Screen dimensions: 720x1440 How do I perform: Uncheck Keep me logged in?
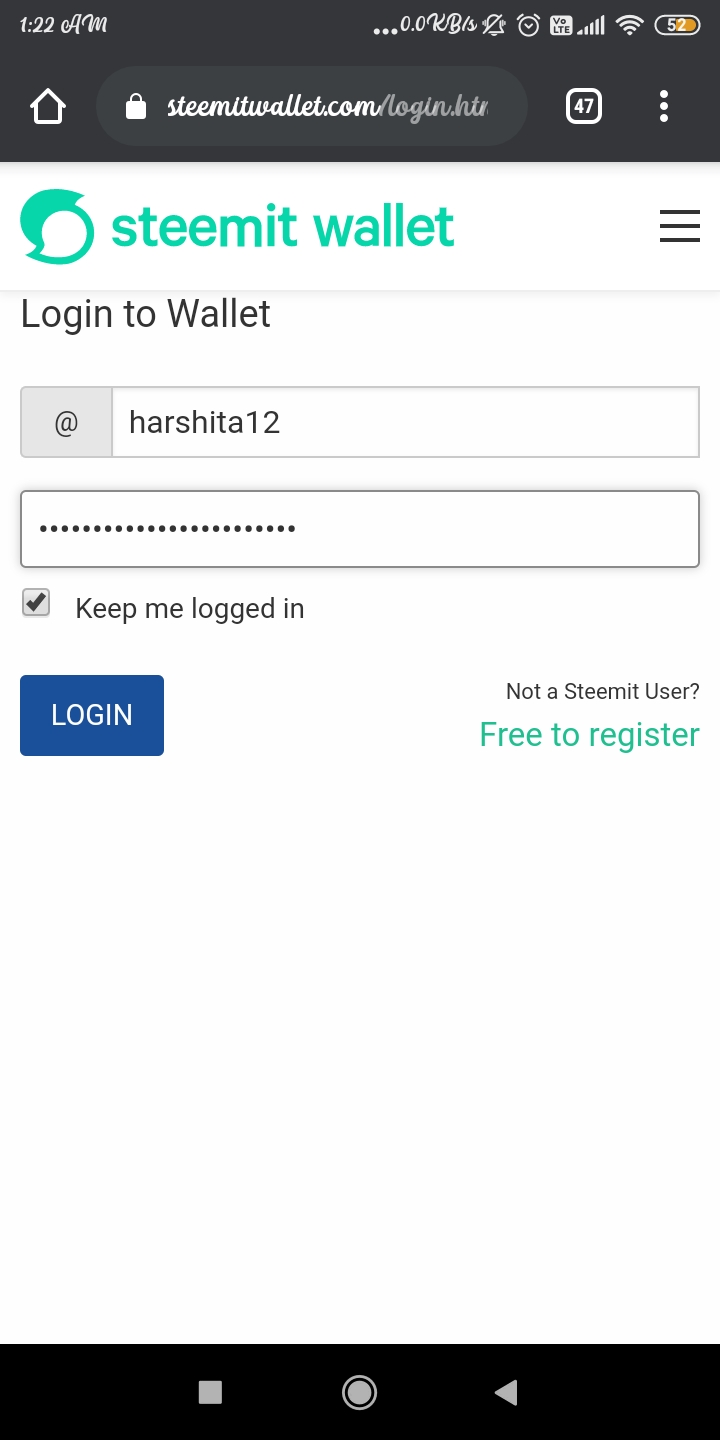click(x=37, y=603)
